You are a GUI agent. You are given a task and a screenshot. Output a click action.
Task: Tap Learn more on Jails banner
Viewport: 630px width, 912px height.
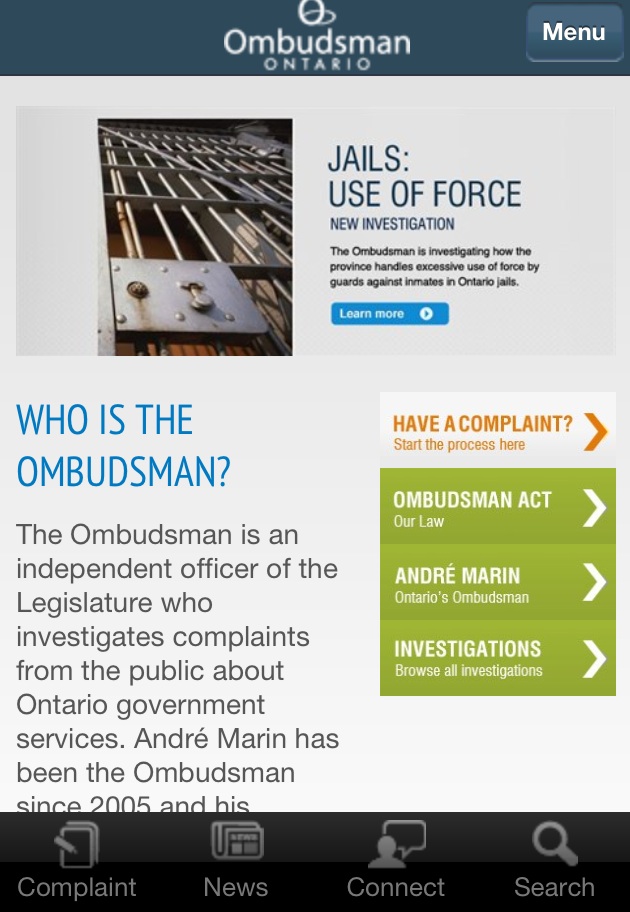coord(389,314)
